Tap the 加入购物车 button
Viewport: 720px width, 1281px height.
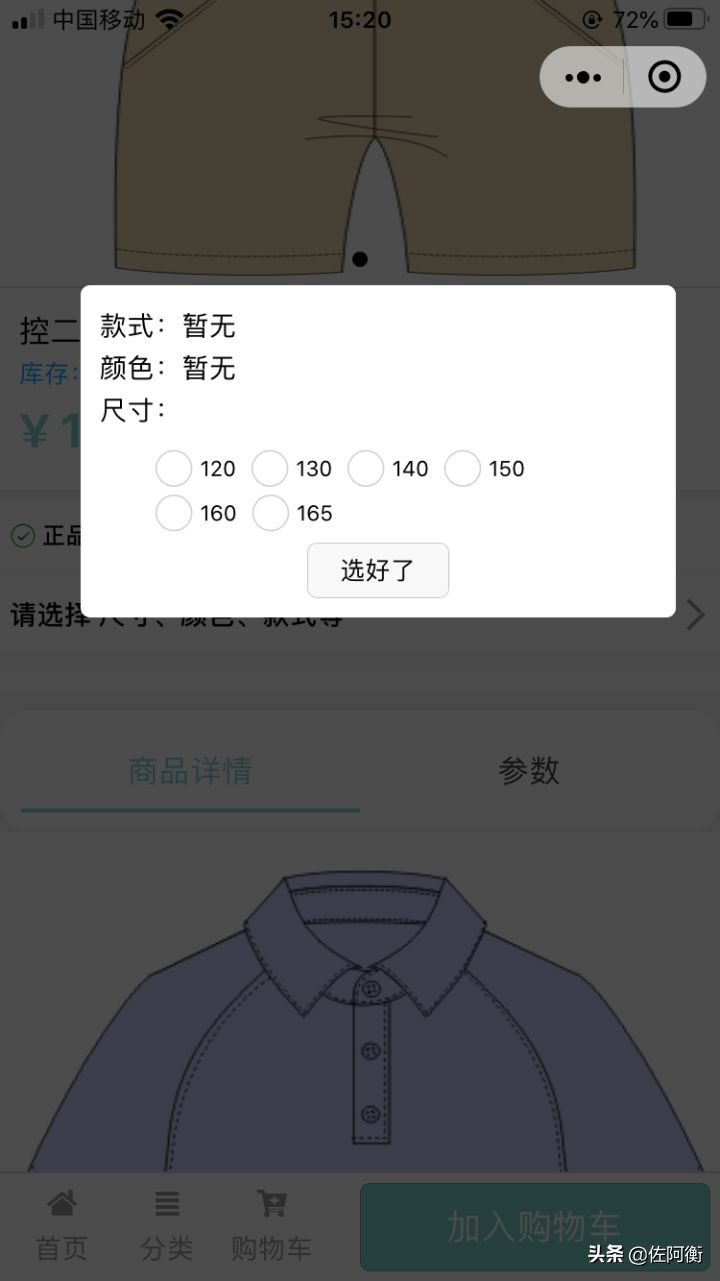(535, 1227)
